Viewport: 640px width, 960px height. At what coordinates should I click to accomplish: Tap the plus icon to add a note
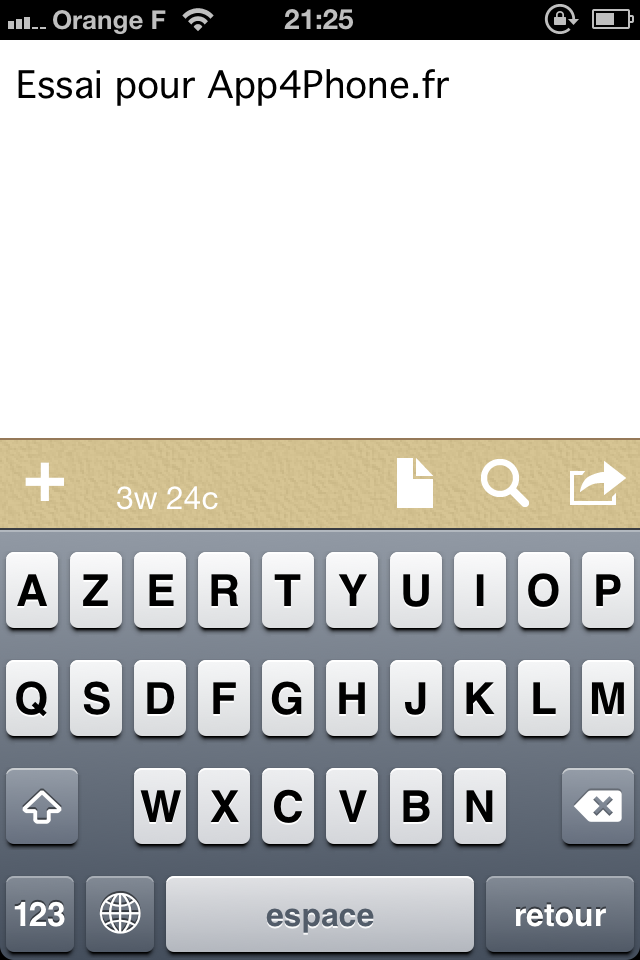pos(45,483)
